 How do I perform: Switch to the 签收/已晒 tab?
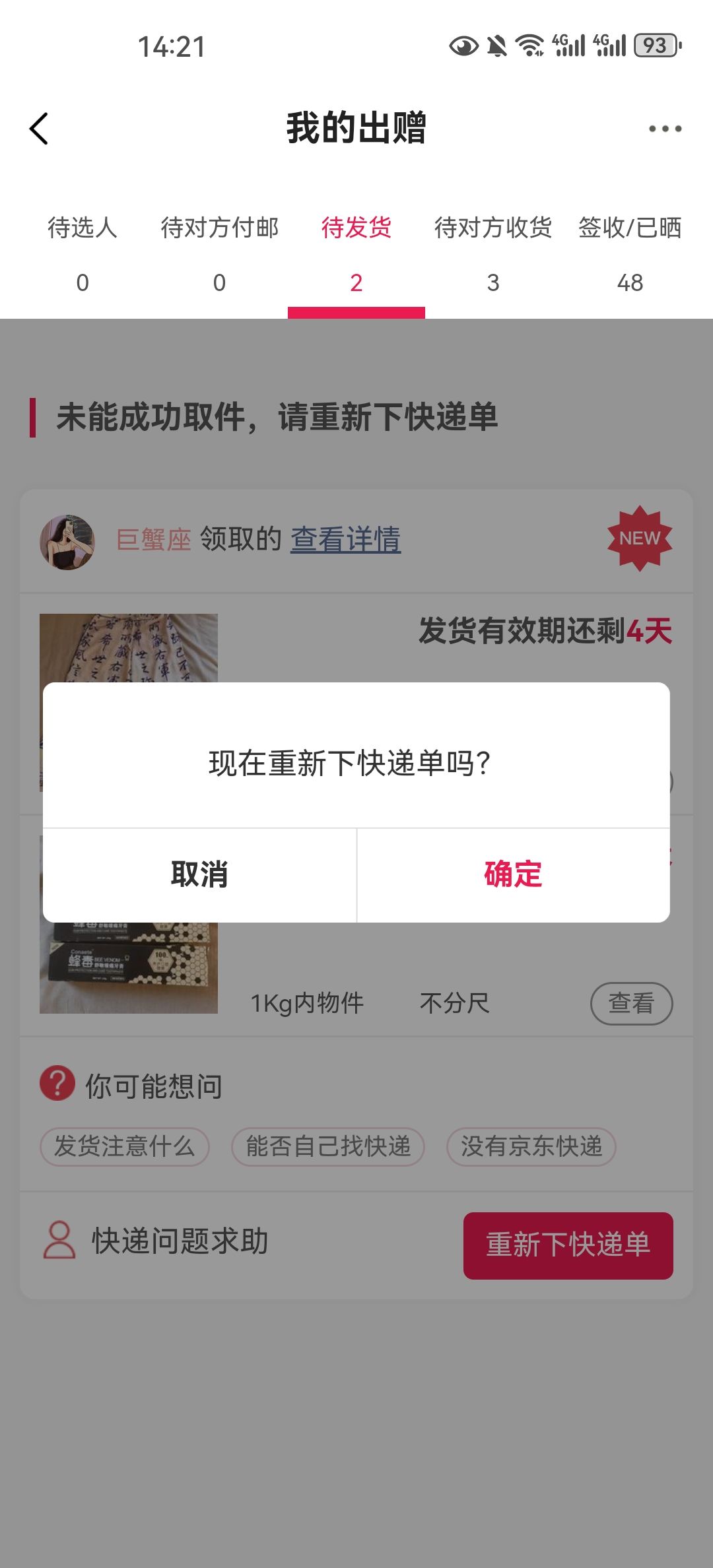(x=630, y=254)
